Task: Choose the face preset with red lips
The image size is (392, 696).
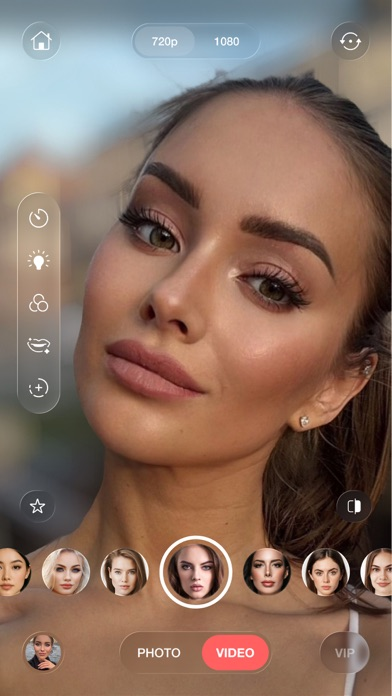Action: [x=267, y=571]
